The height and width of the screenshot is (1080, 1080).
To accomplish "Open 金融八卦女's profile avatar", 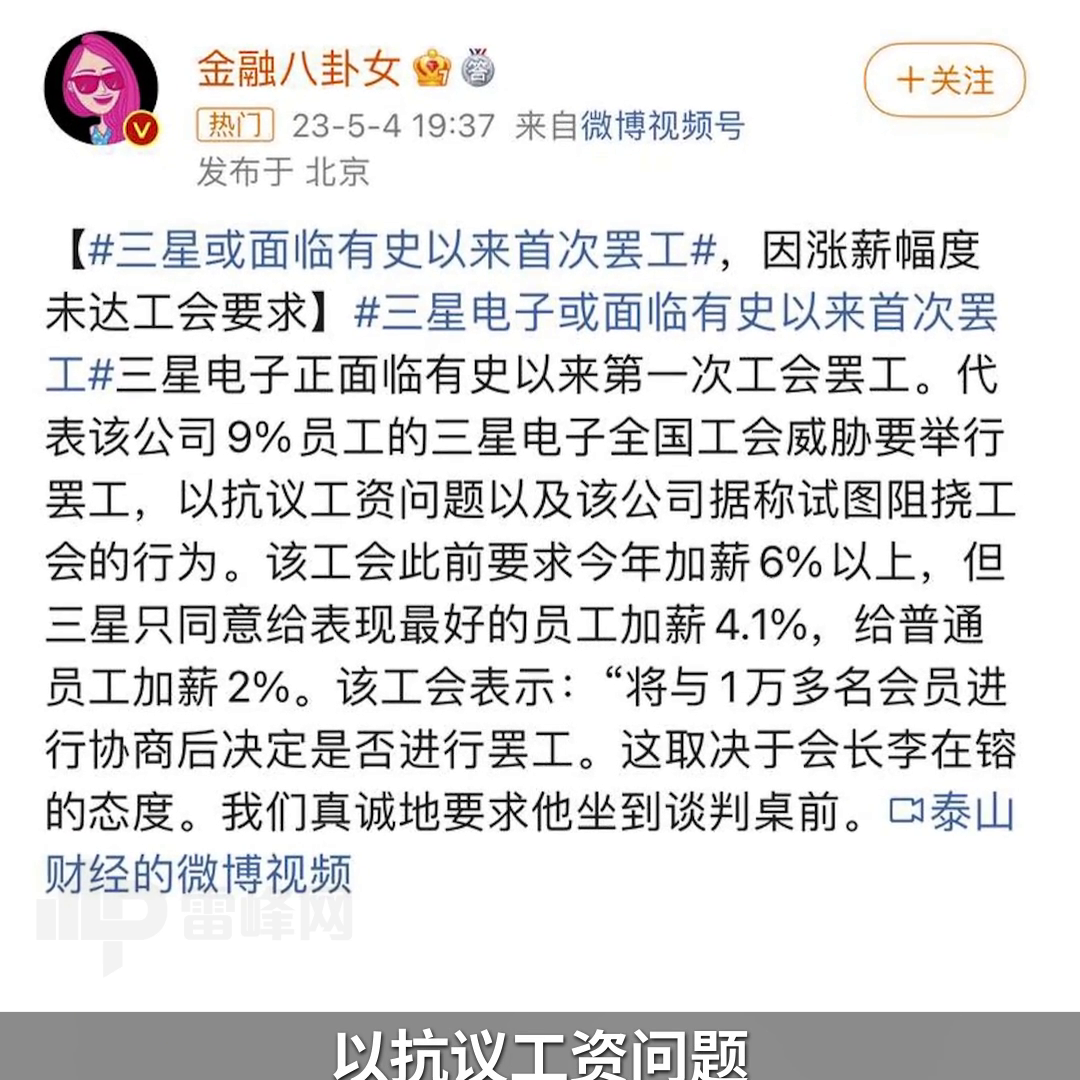I will [101, 88].
